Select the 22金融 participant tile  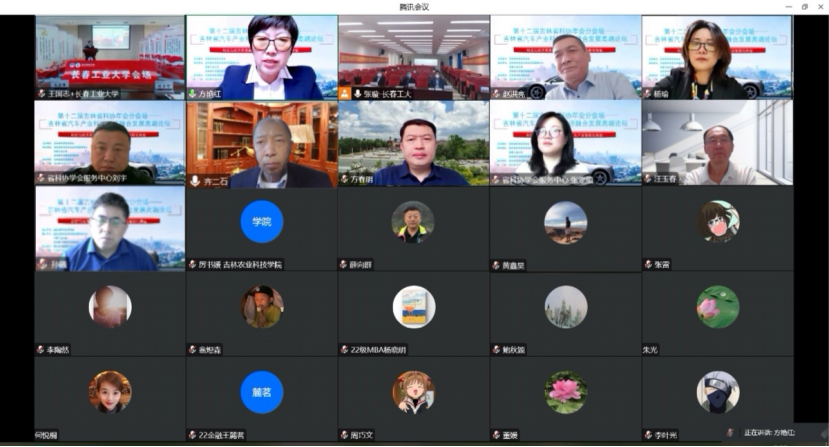point(261,398)
